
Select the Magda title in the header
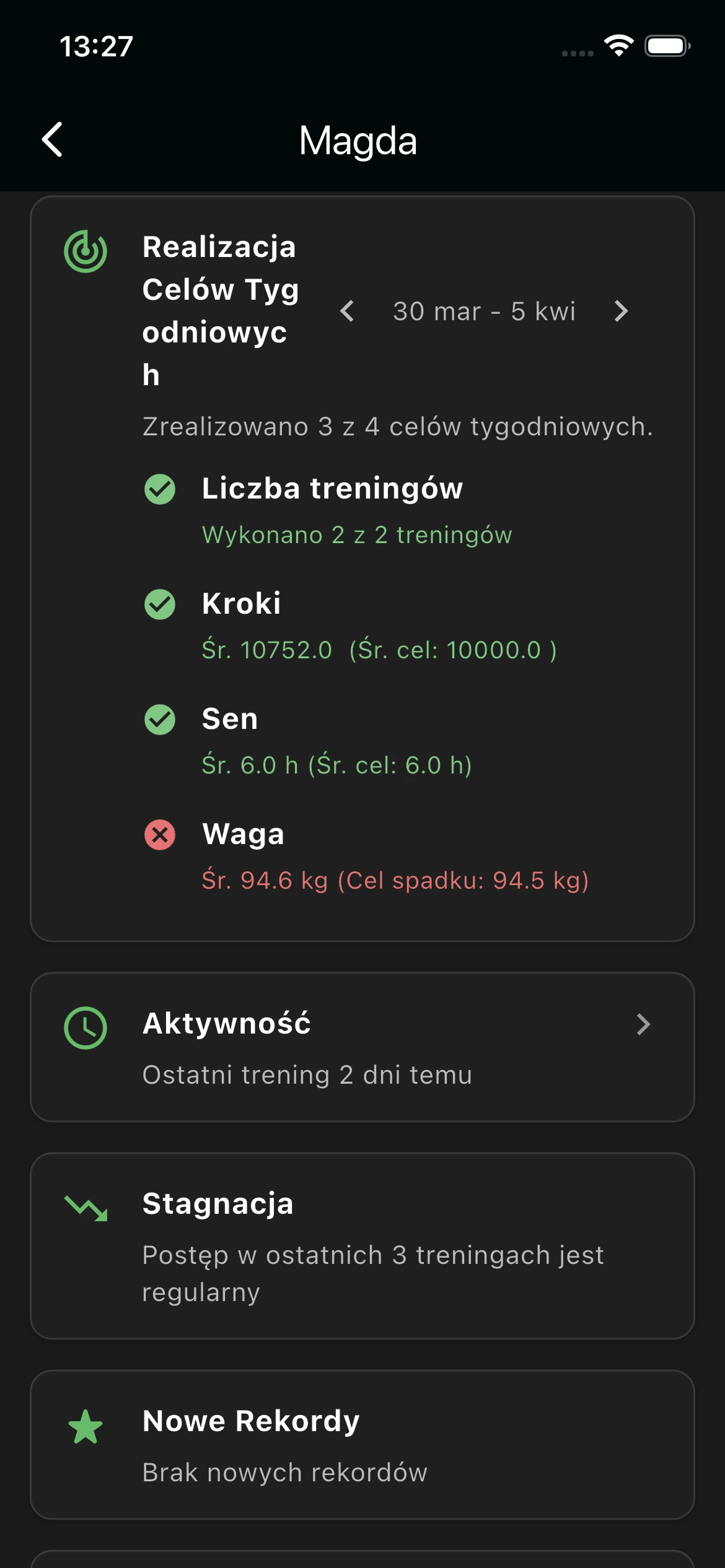tap(358, 141)
